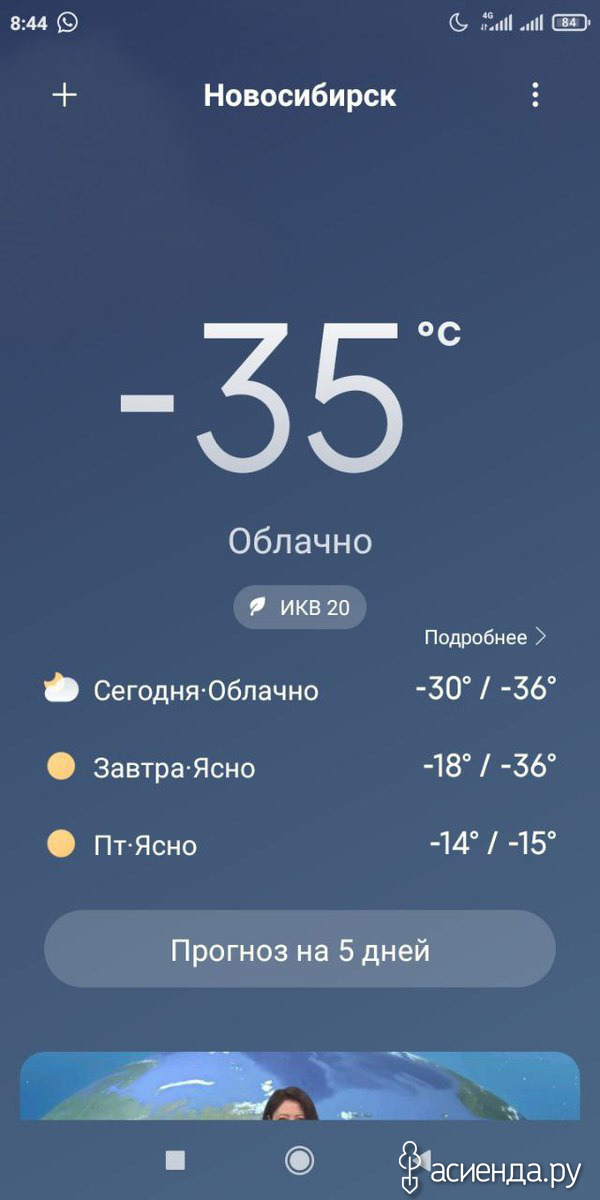
Task: Open tomorrow's forecast row Завтра·Ясно
Action: coord(300,767)
